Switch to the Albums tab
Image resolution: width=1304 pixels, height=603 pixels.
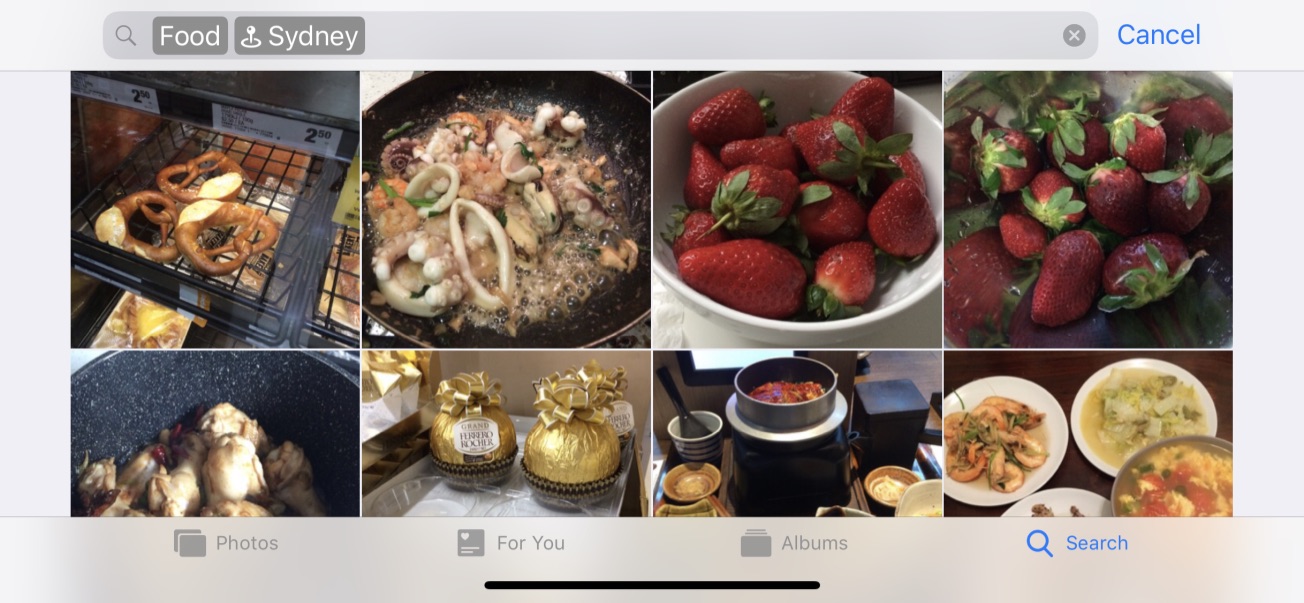(x=794, y=543)
